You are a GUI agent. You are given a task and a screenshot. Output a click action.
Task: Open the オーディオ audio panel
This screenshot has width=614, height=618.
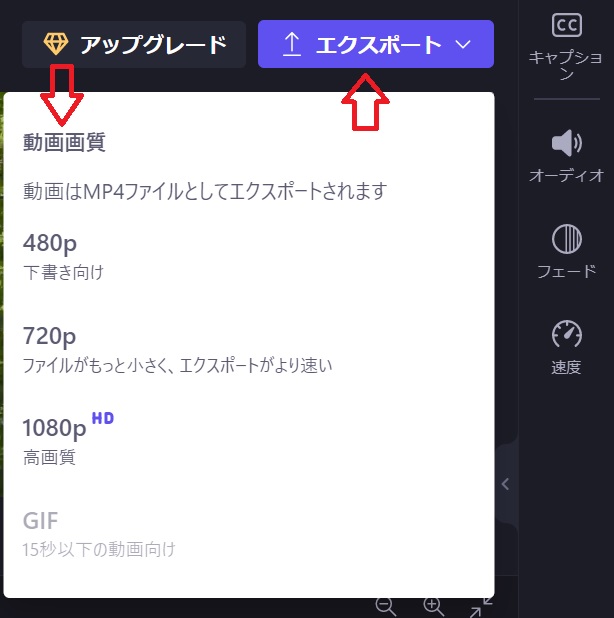566,155
